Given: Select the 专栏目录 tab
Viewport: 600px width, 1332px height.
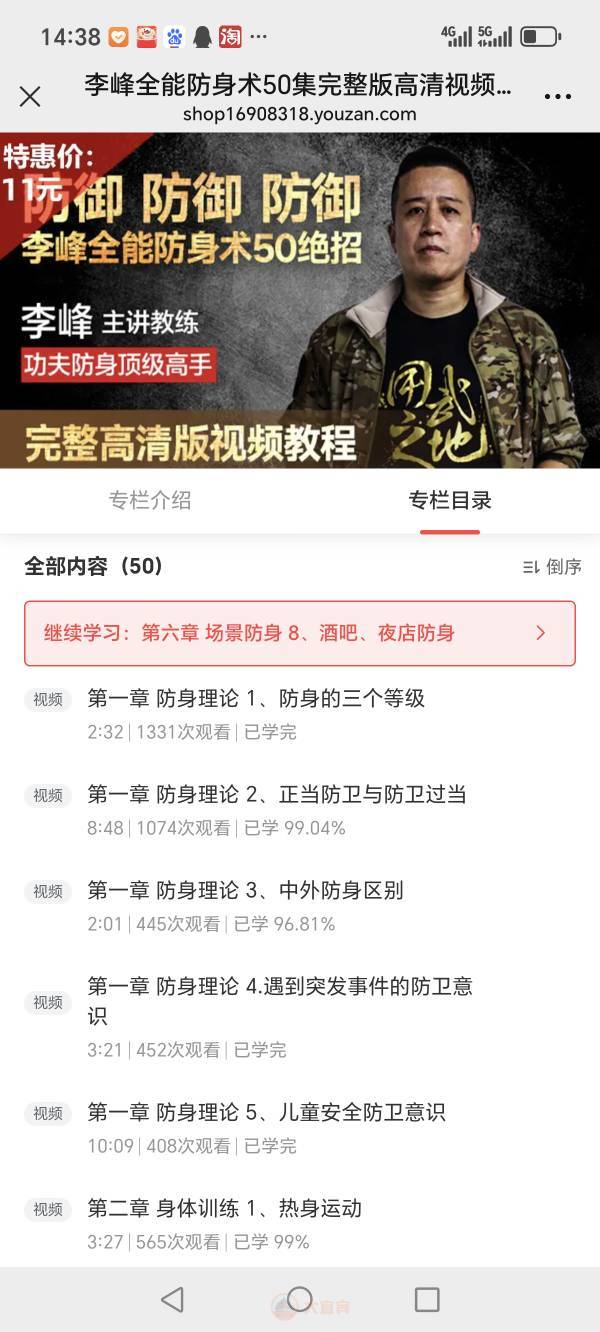Looking at the screenshot, I should [x=450, y=501].
